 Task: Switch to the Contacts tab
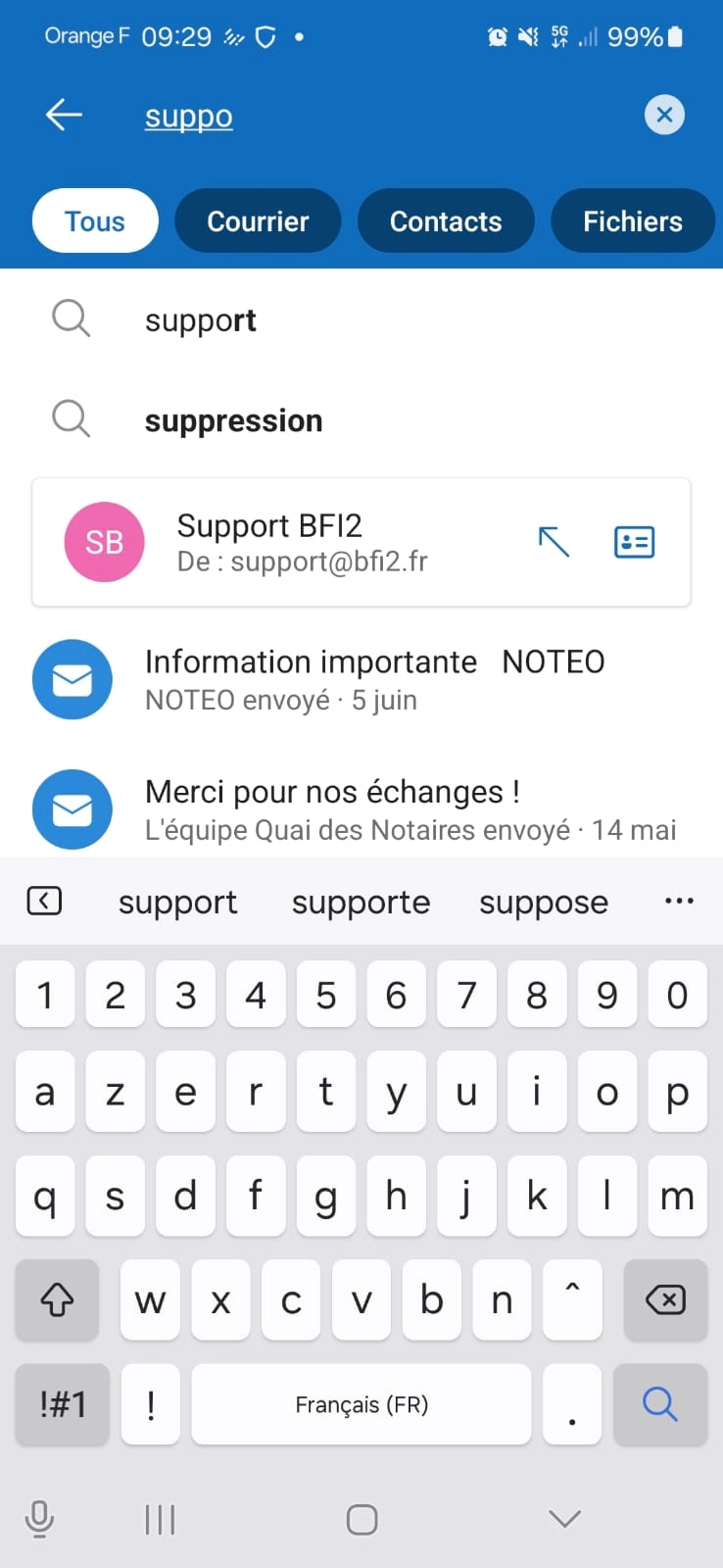point(446,221)
